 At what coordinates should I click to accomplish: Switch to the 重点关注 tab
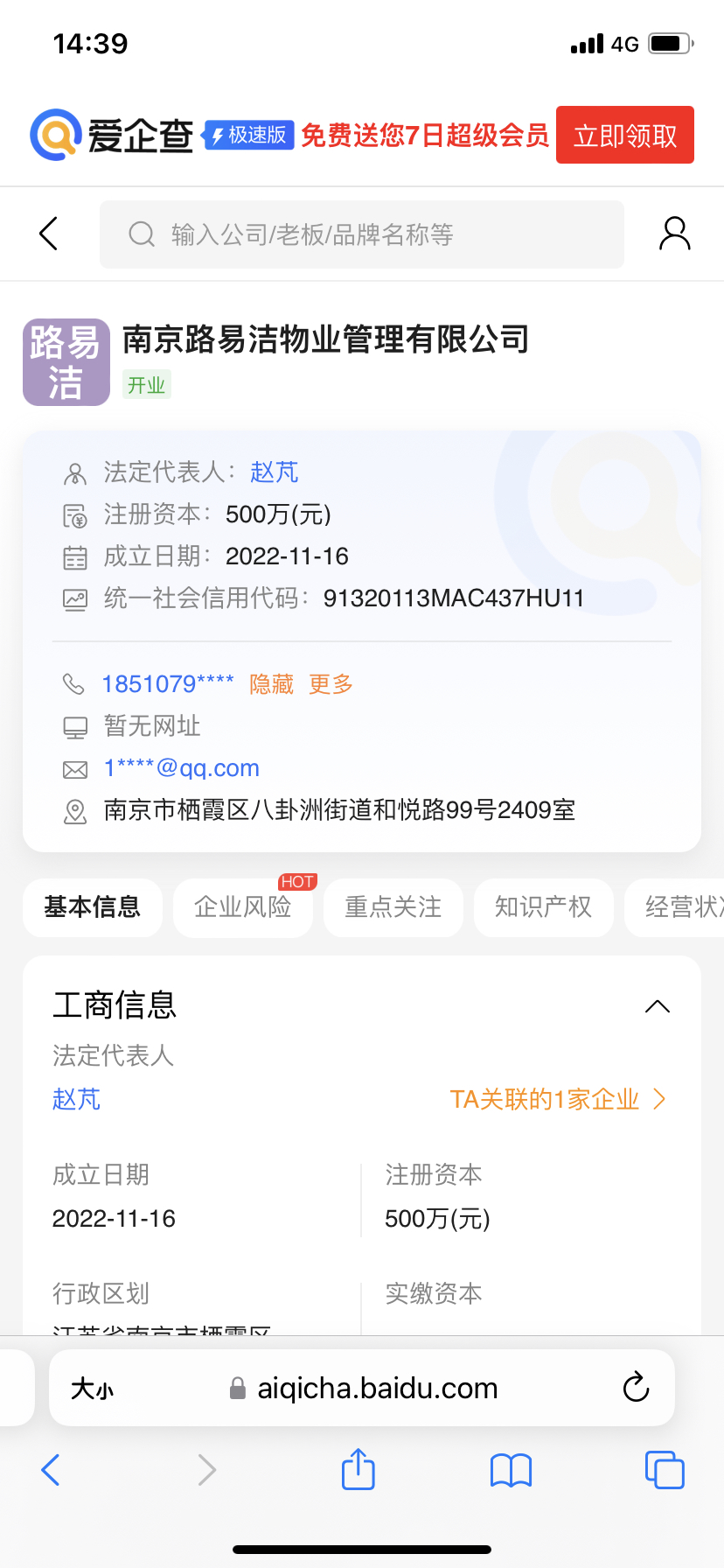[393, 907]
